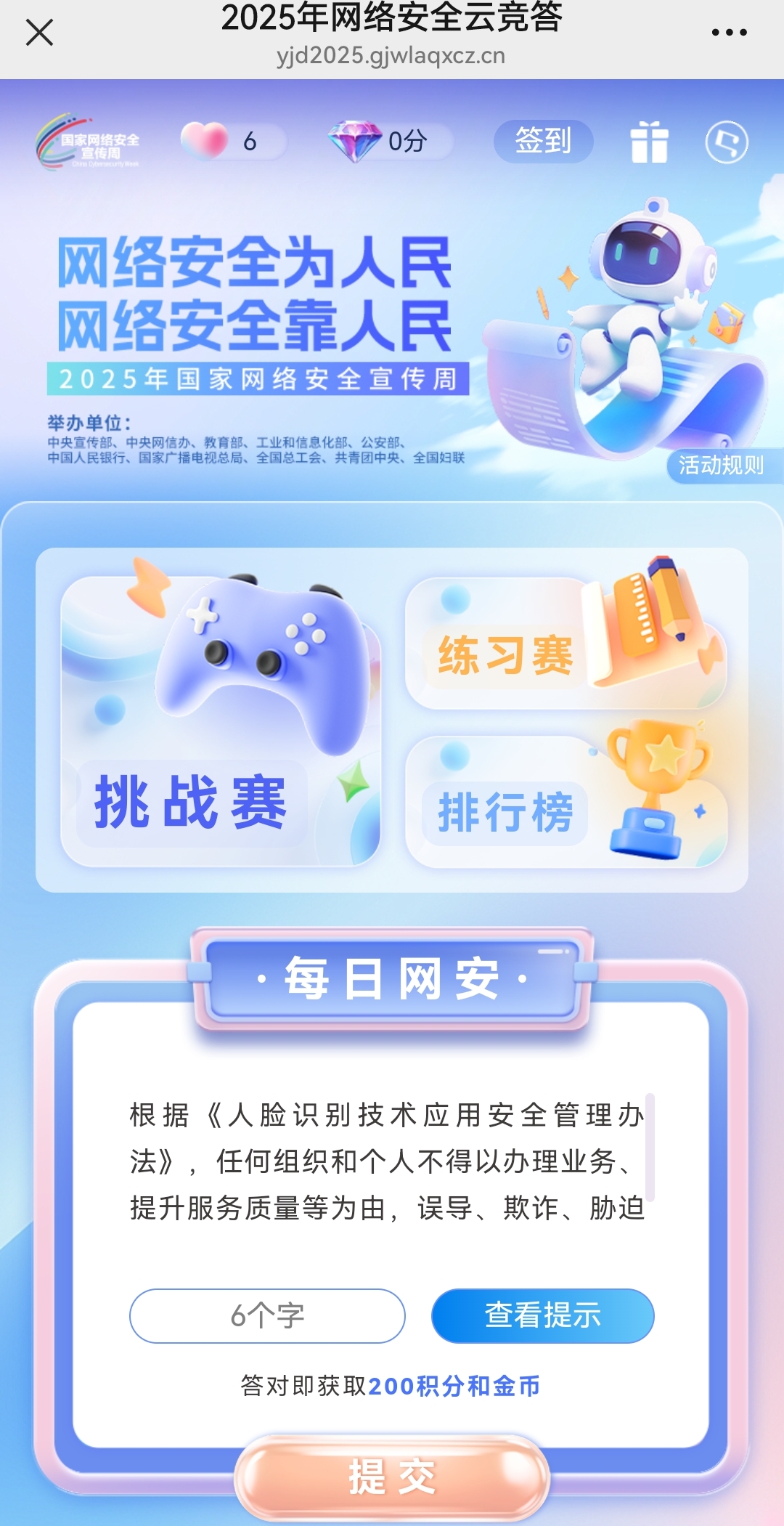Submit the answer with 提交
The height and width of the screenshot is (1526, 784).
(392, 1477)
